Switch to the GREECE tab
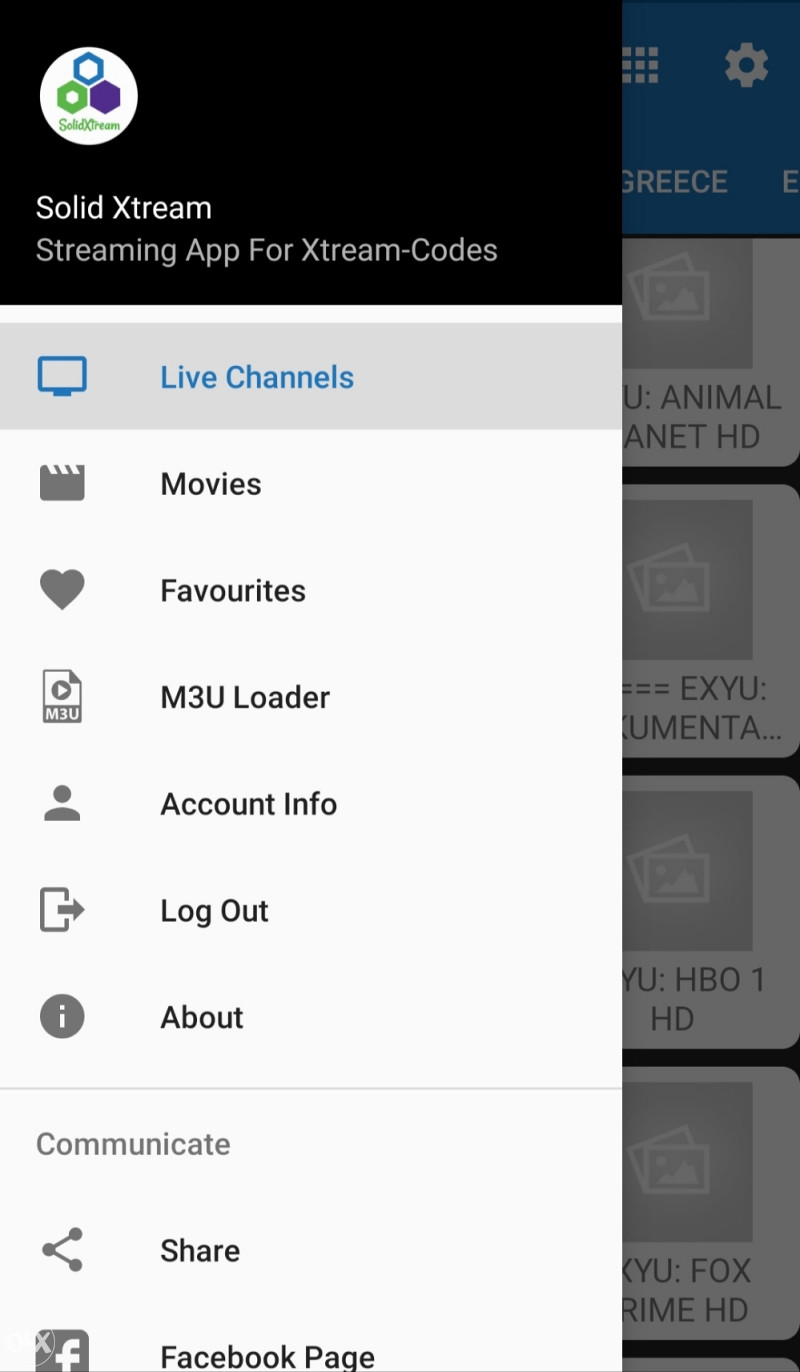The image size is (800, 1372). (675, 182)
